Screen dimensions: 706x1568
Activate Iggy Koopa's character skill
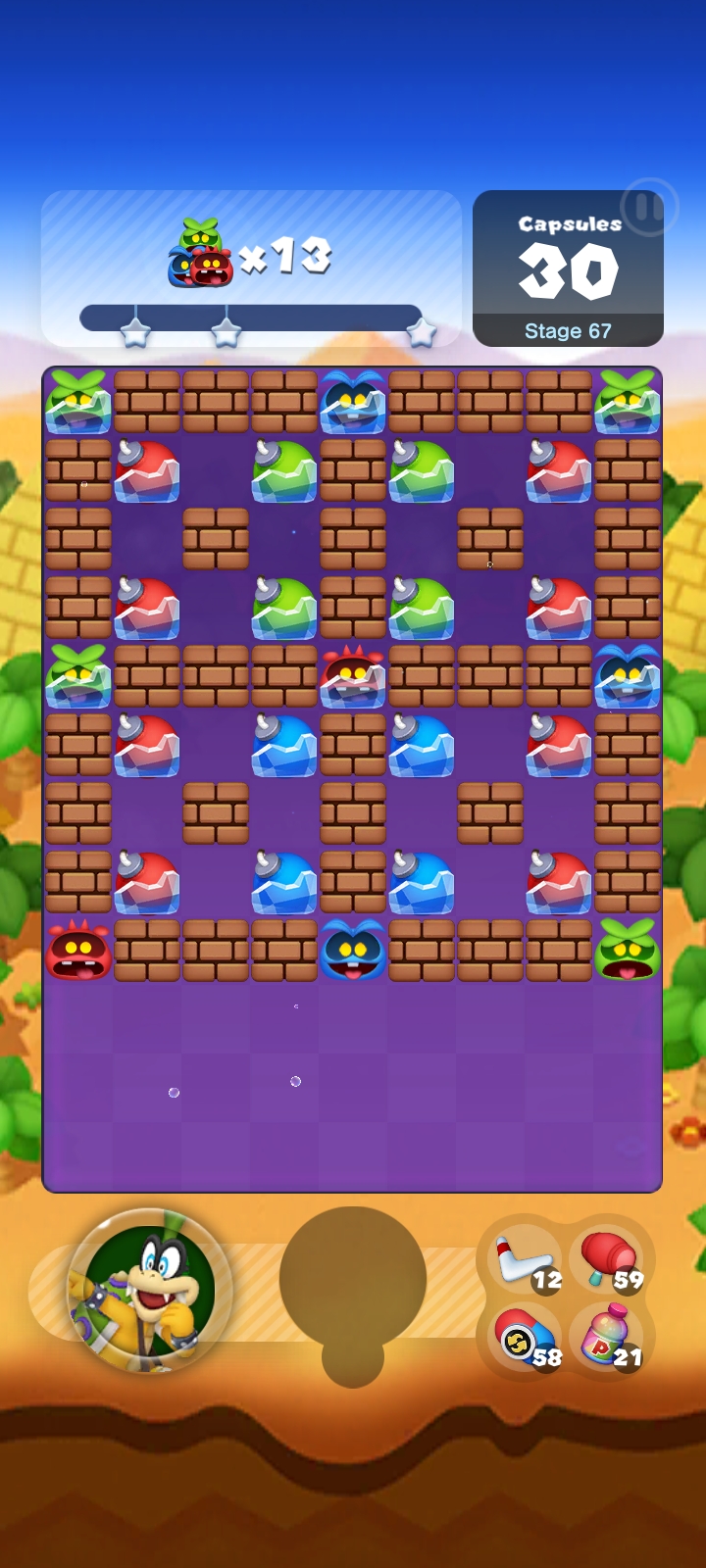149,1291
